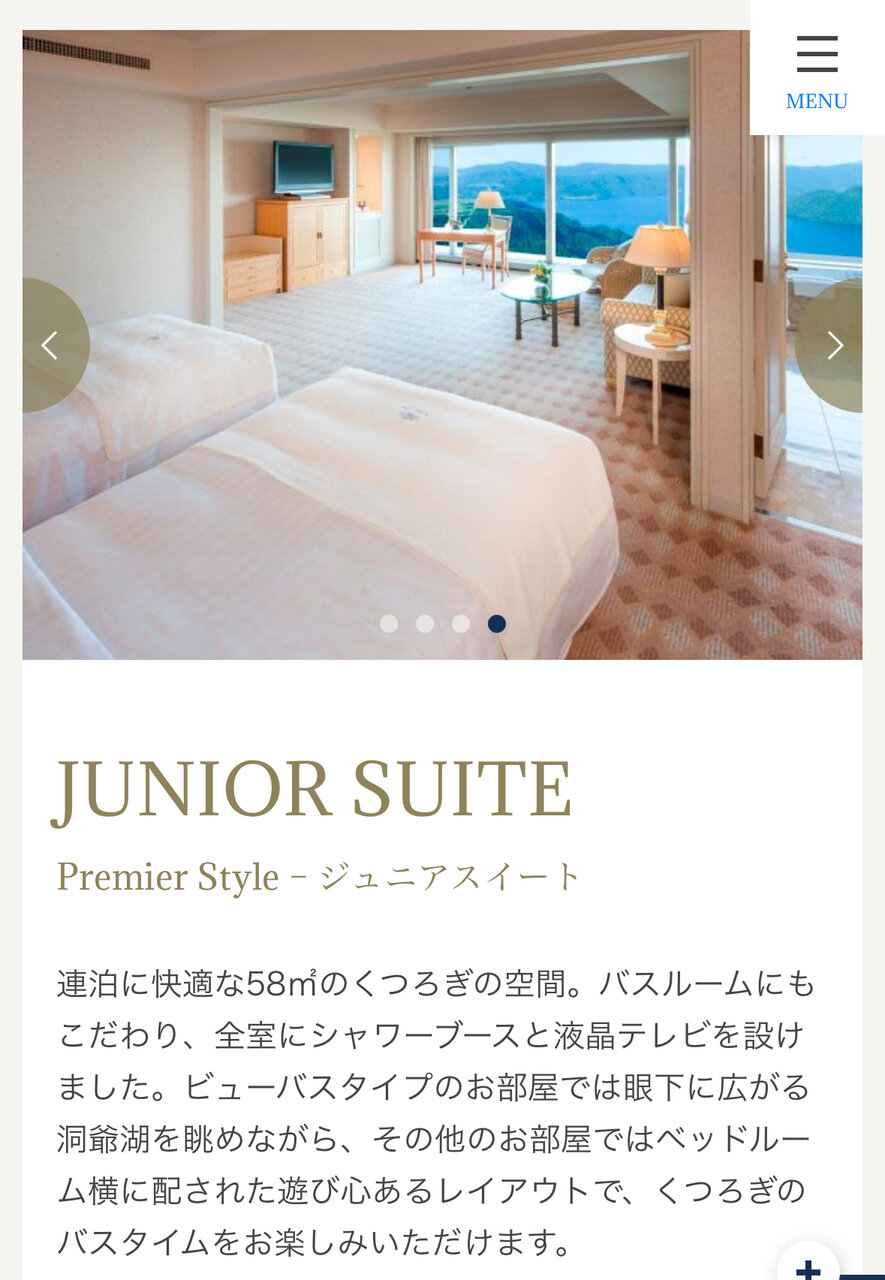Image resolution: width=885 pixels, height=1280 pixels.
Task: Jump to the third carousel dot
Action: (461, 624)
